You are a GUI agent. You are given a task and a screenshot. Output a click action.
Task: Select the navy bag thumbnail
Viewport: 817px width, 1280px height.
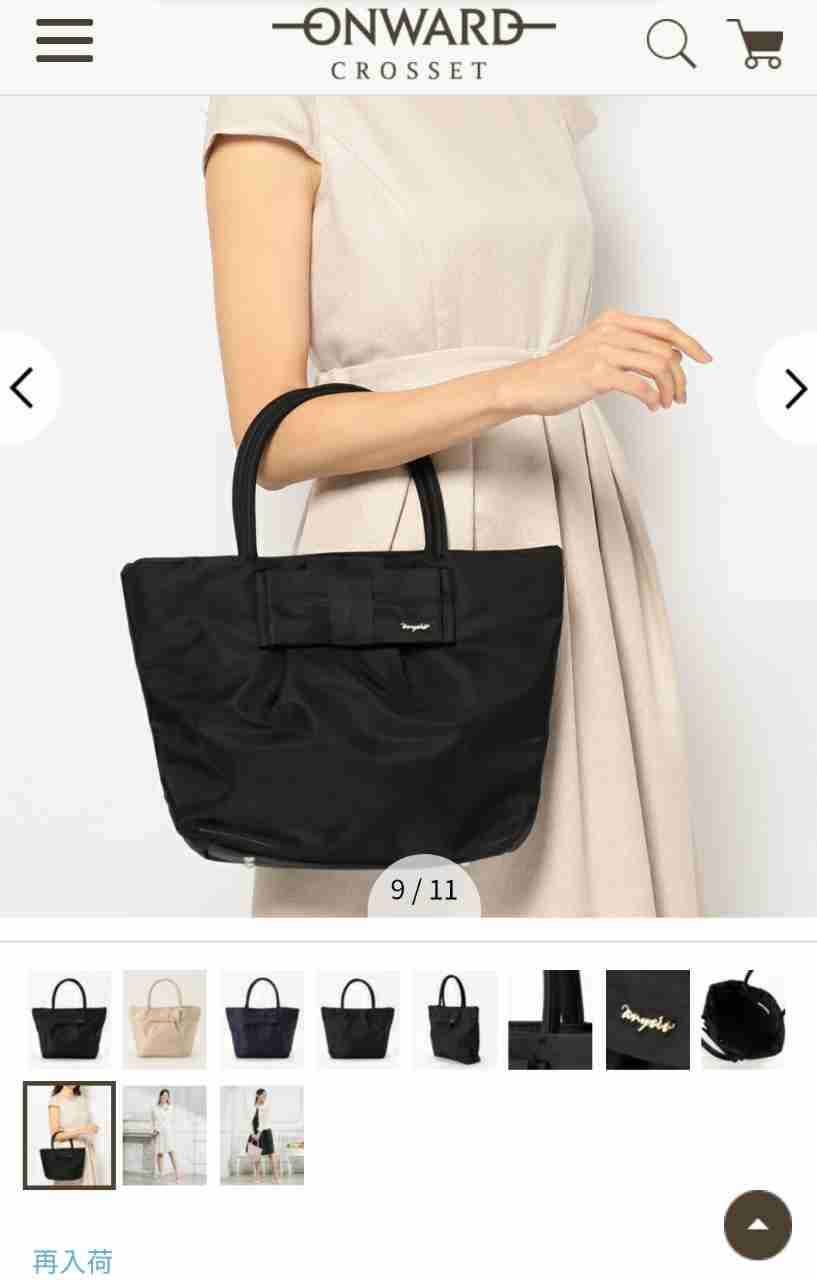tap(262, 1019)
